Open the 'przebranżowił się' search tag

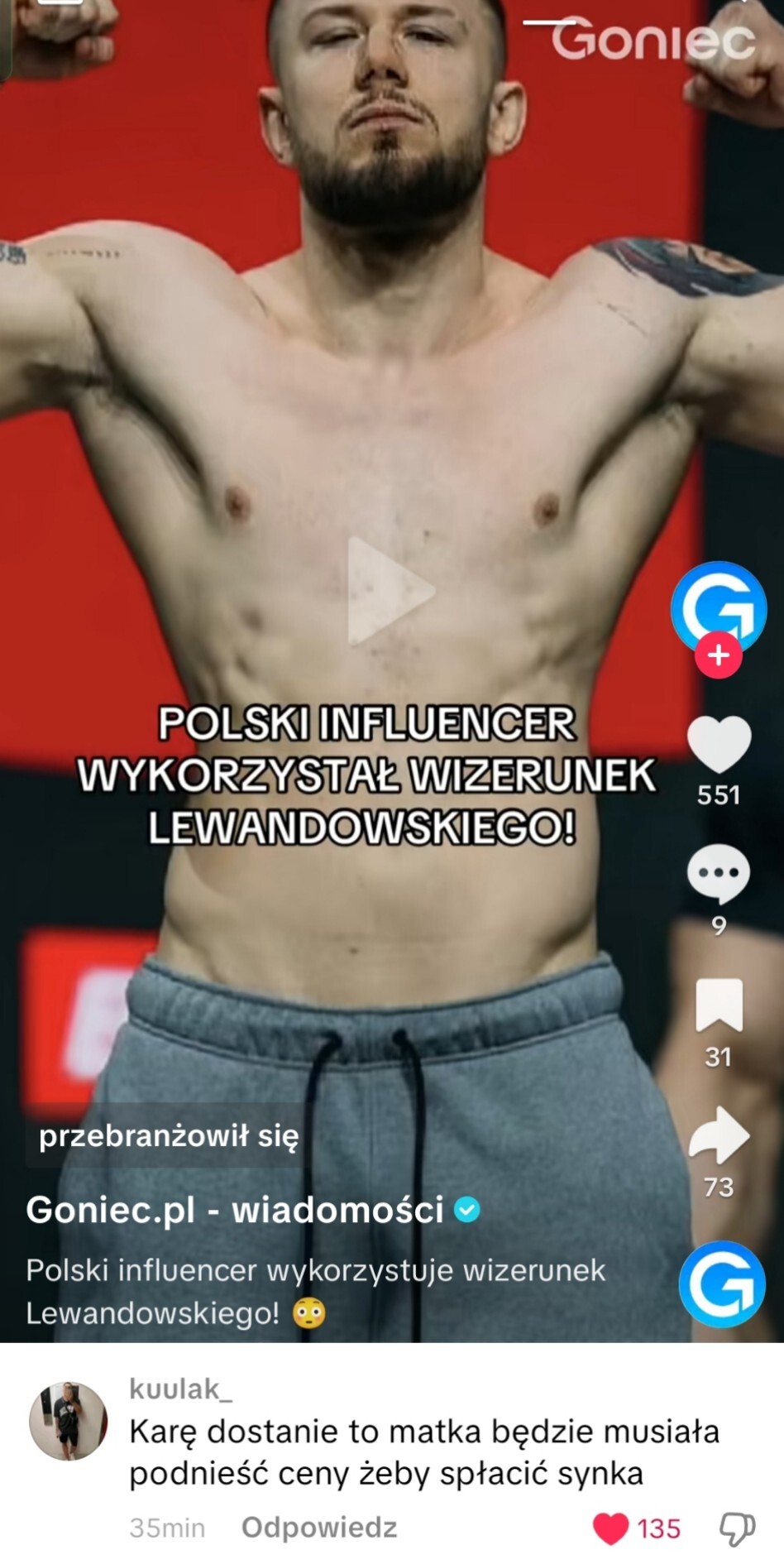[169, 1136]
